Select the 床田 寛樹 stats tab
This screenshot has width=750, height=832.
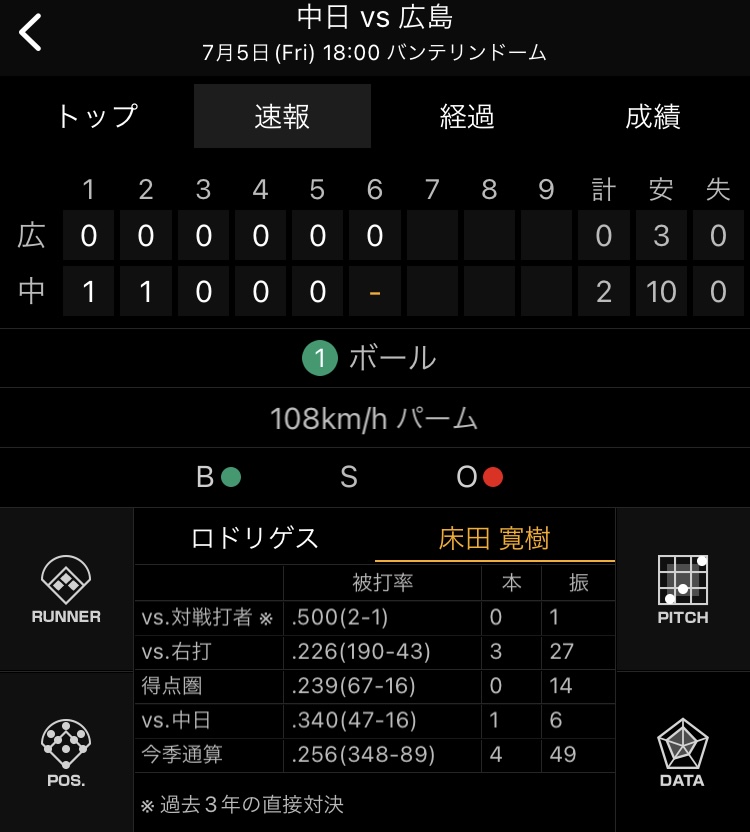494,539
